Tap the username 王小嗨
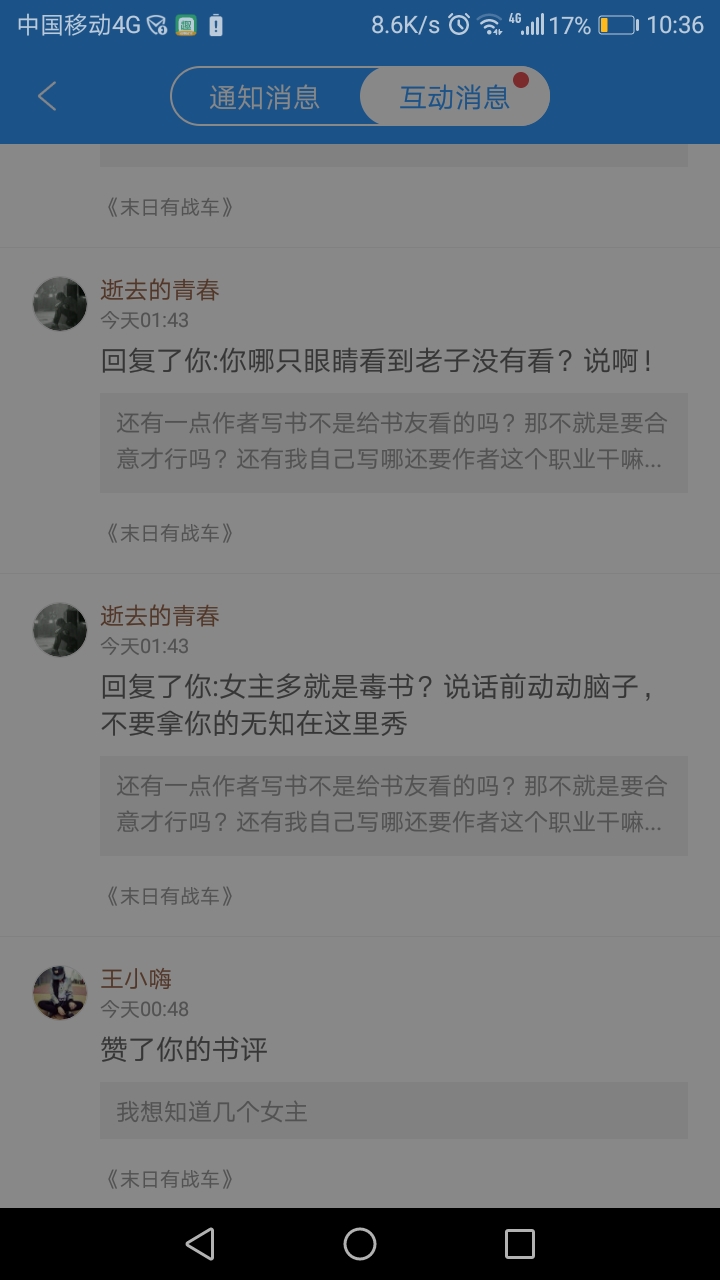The height and width of the screenshot is (1280, 720). pyautogui.click(x=136, y=978)
